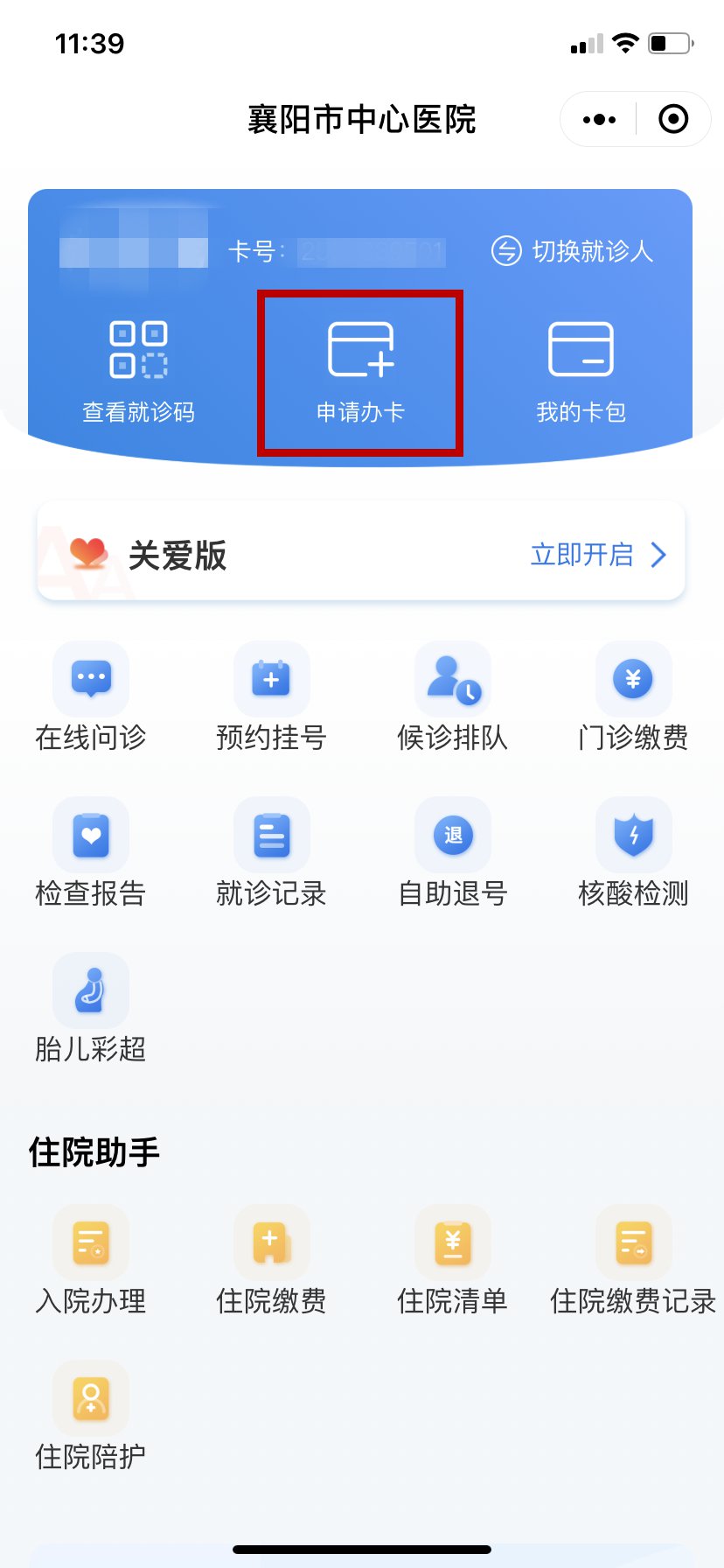Open 预约挂号 appointment registration
Image resolution: width=724 pixels, height=1568 pixels.
coord(271,697)
